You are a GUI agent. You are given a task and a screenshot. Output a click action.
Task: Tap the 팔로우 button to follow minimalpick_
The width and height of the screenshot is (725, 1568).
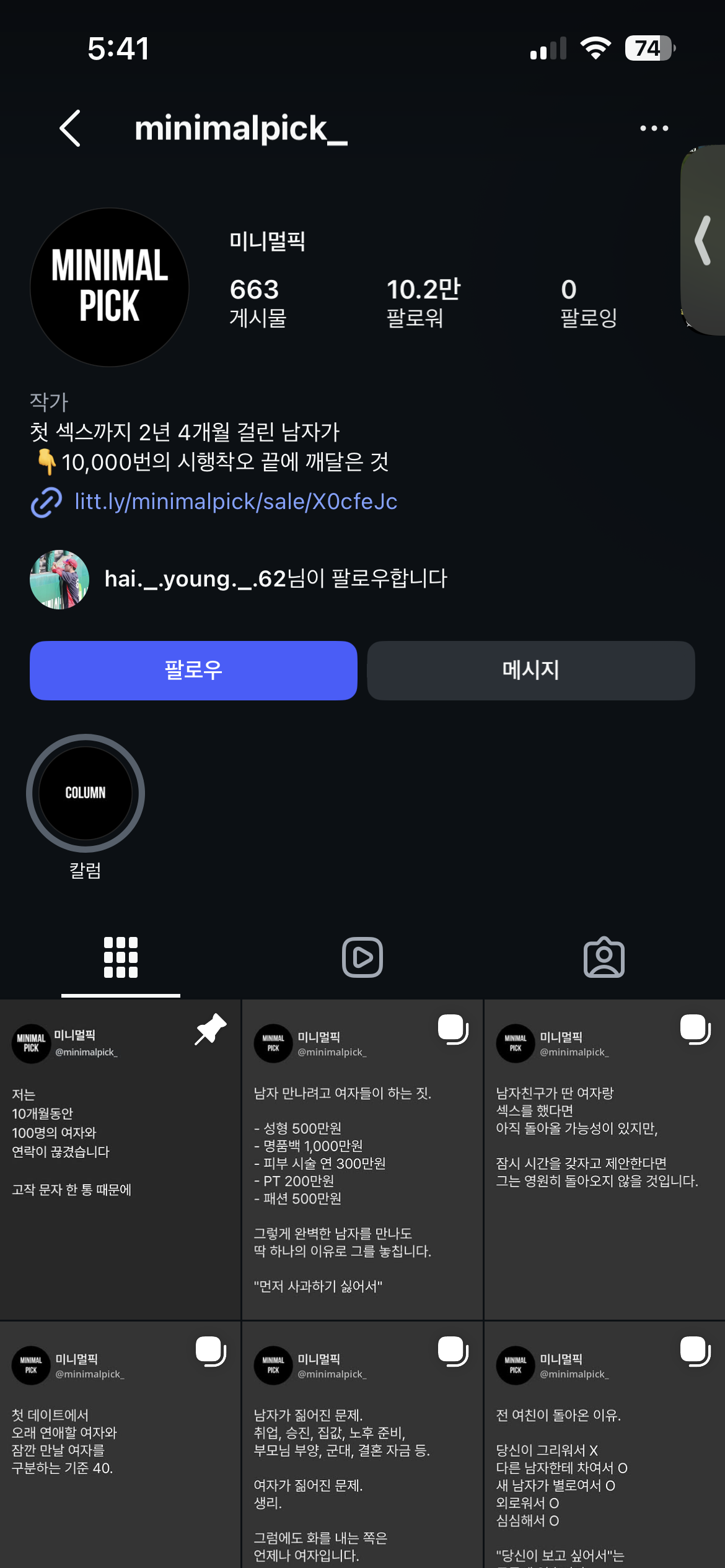(193, 670)
